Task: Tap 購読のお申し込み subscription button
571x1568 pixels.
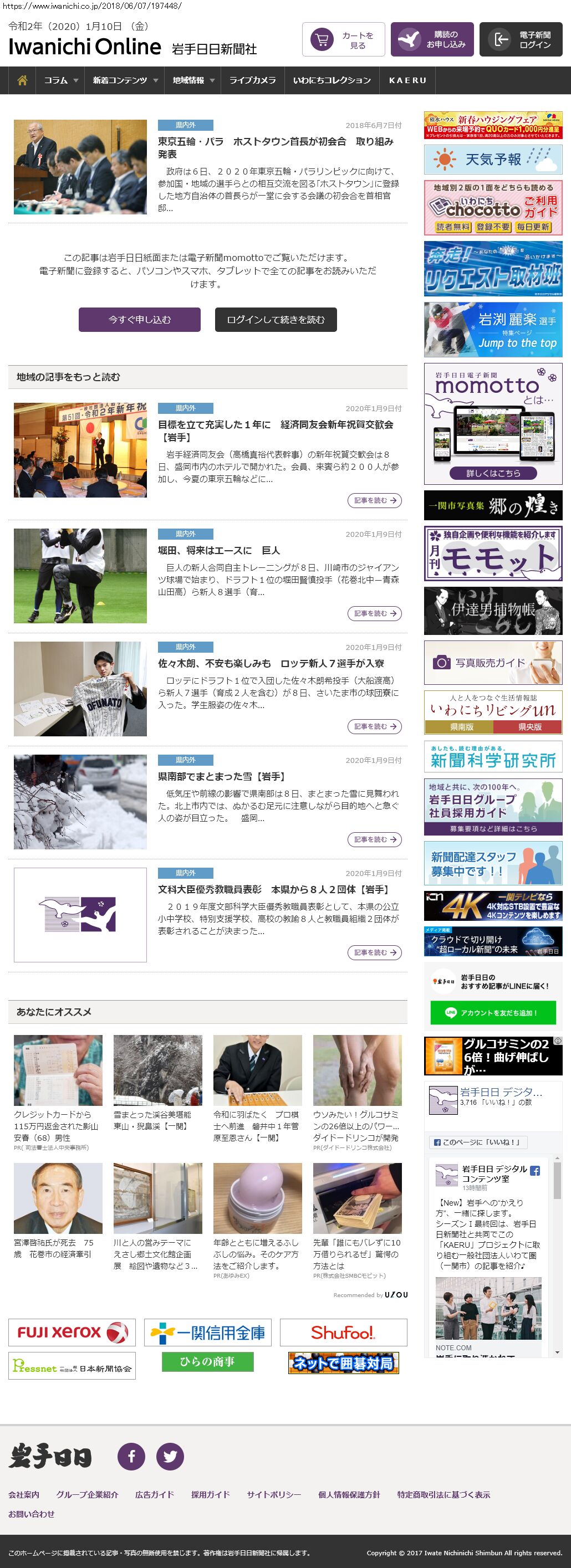Action: tap(432, 40)
